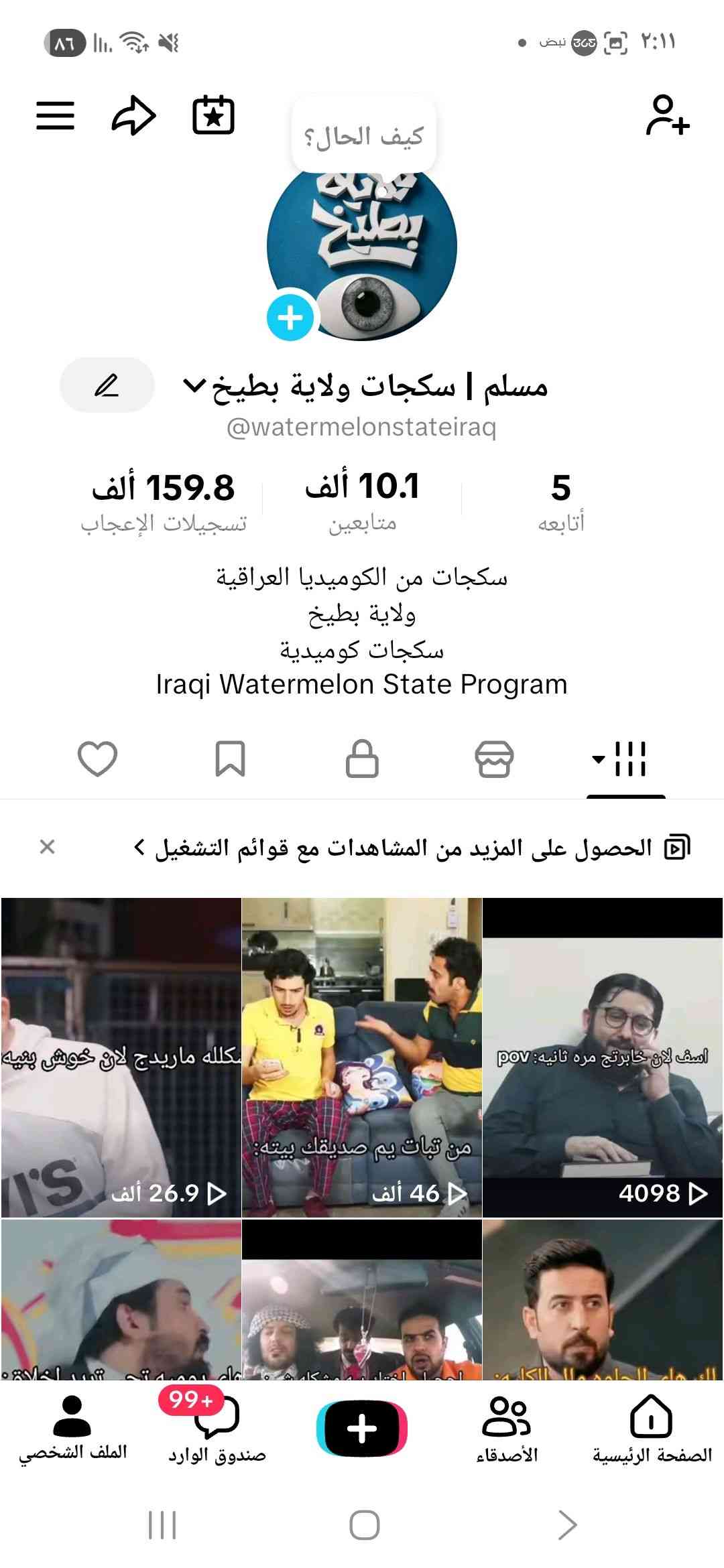Image resolution: width=724 pixels, height=1568 pixels.
Task: Switch to the saved bookmarks tab
Action: 230,759
